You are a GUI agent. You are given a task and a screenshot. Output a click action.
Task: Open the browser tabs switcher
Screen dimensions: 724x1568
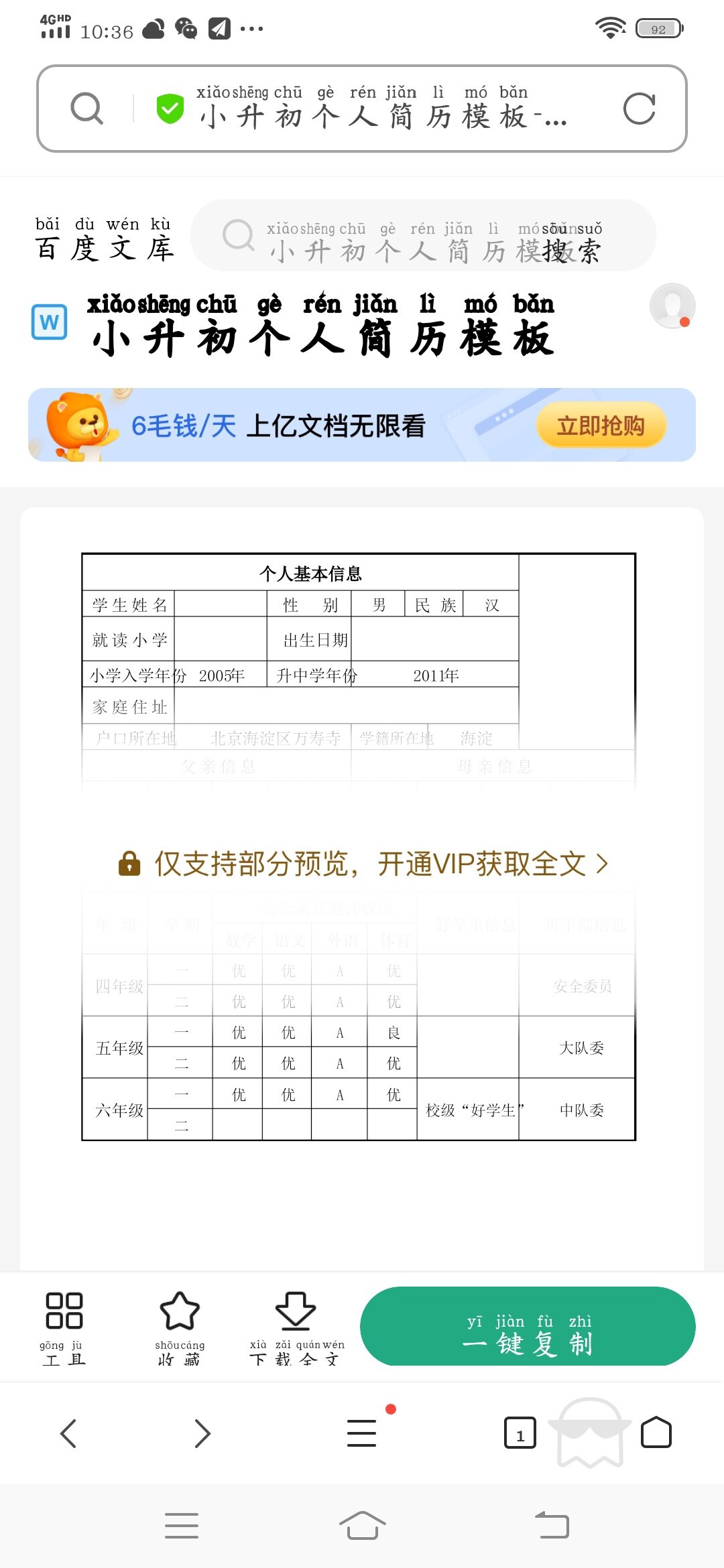pos(520,1433)
